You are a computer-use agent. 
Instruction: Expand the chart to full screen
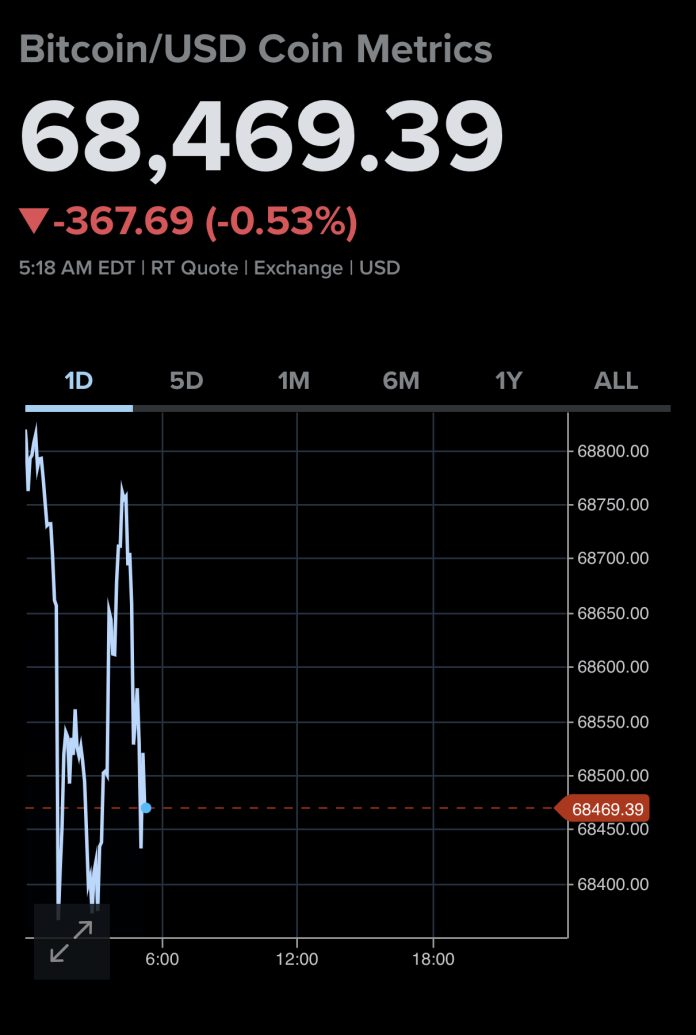(72, 941)
